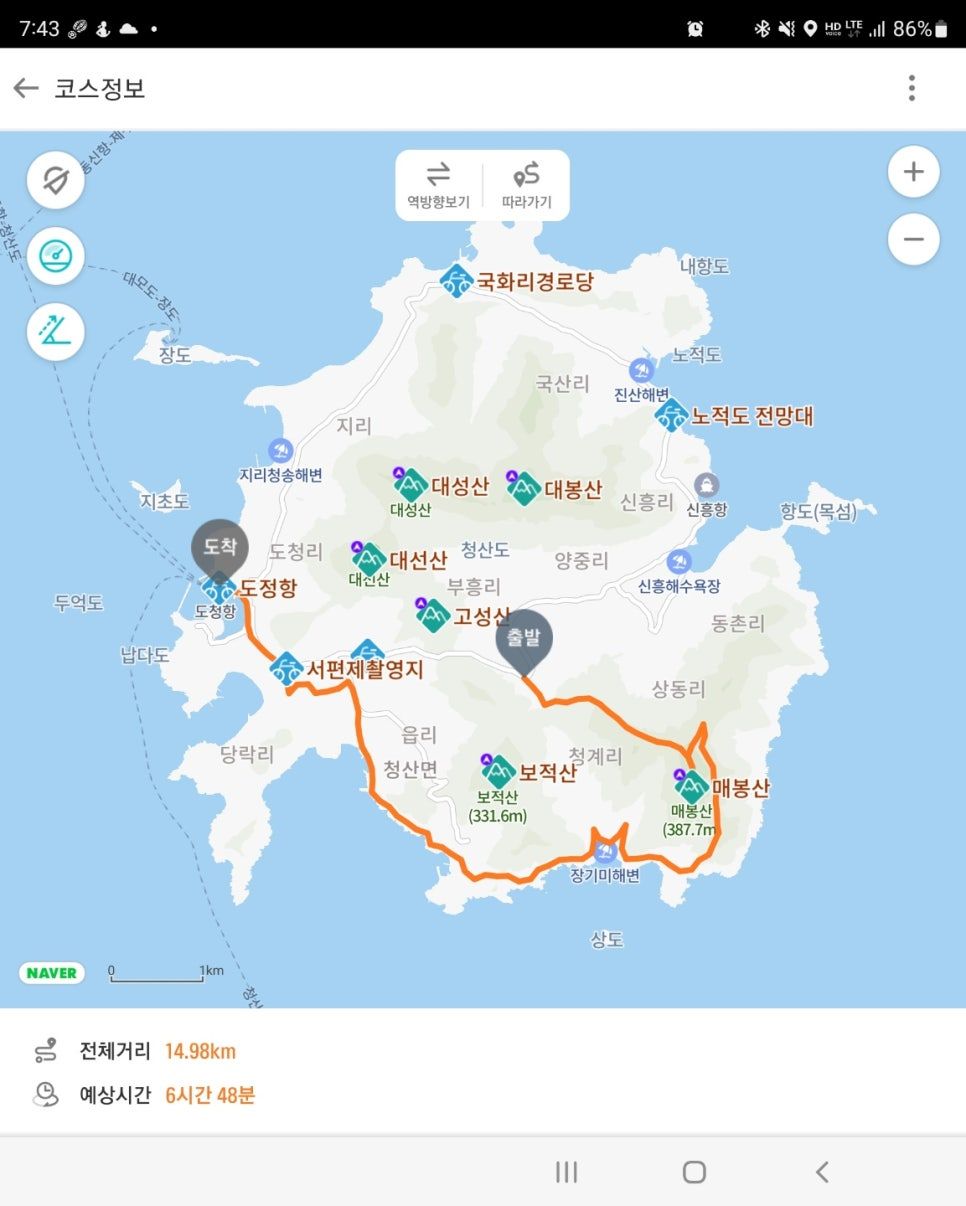This screenshot has width=966, height=1206.
Task: Select the 보적산 mountain marker
Action: pos(499,768)
